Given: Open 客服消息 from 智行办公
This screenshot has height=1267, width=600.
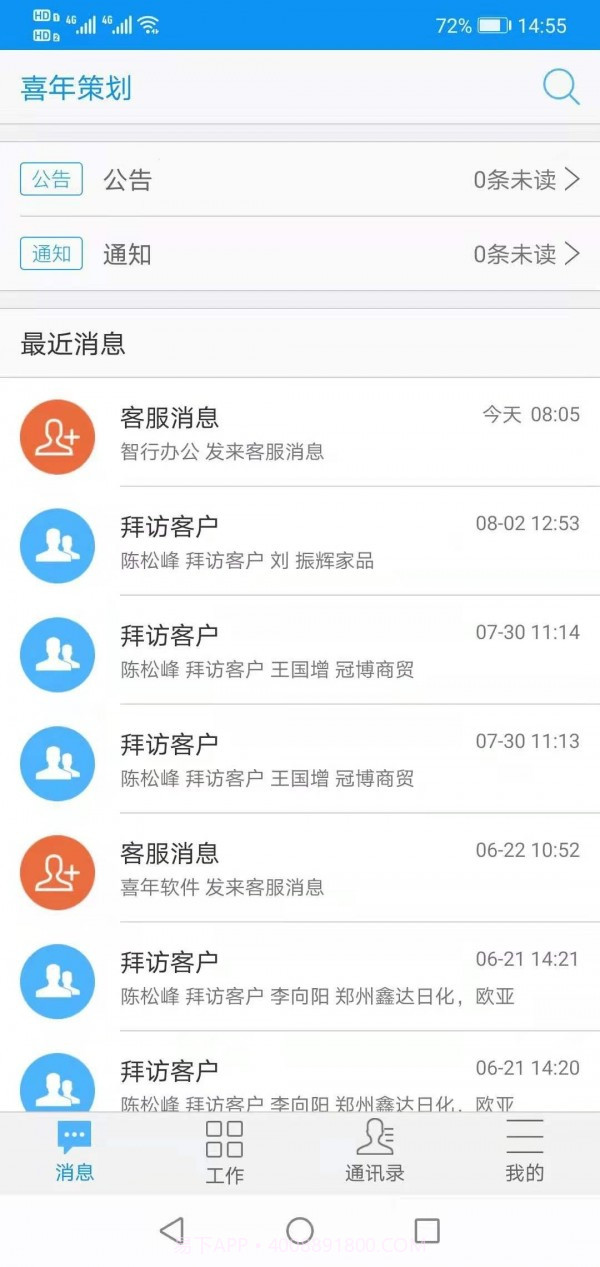Looking at the screenshot, I should click(300, 433).
